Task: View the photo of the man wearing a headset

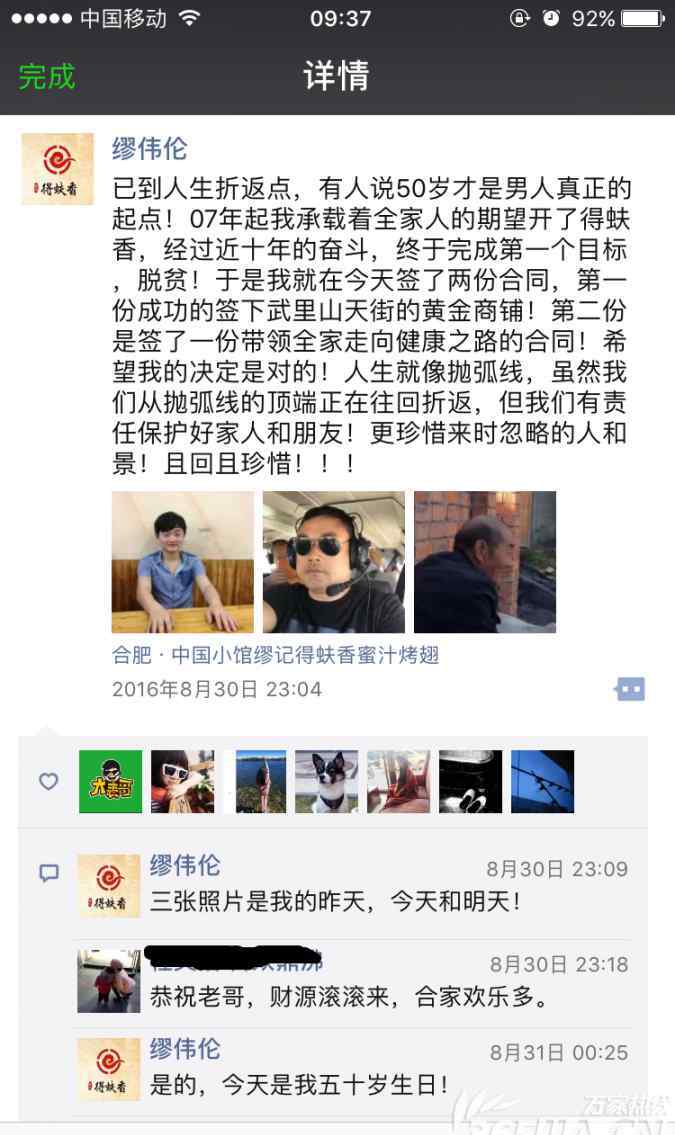Action: point(334,562)
